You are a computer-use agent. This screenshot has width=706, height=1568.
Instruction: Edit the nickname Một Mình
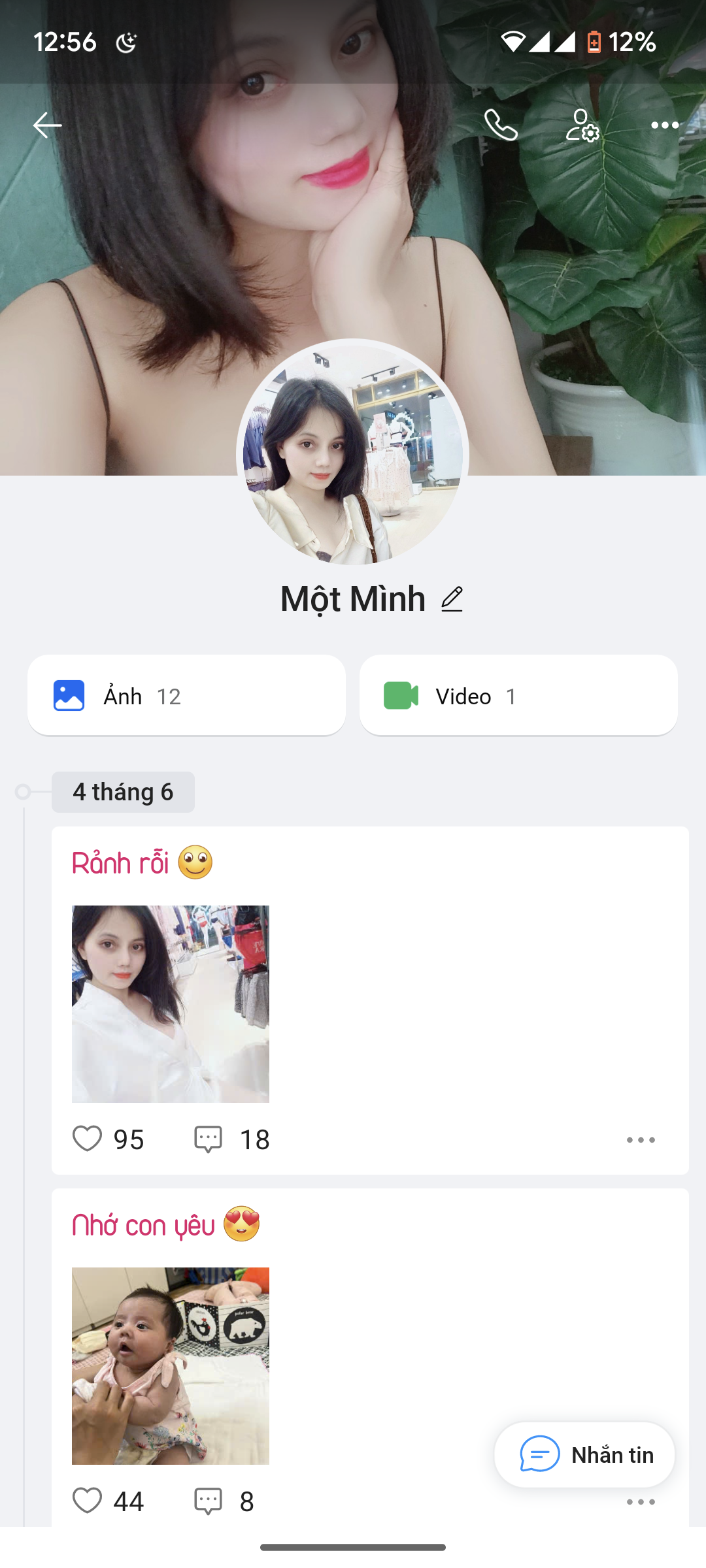point(452,599)
